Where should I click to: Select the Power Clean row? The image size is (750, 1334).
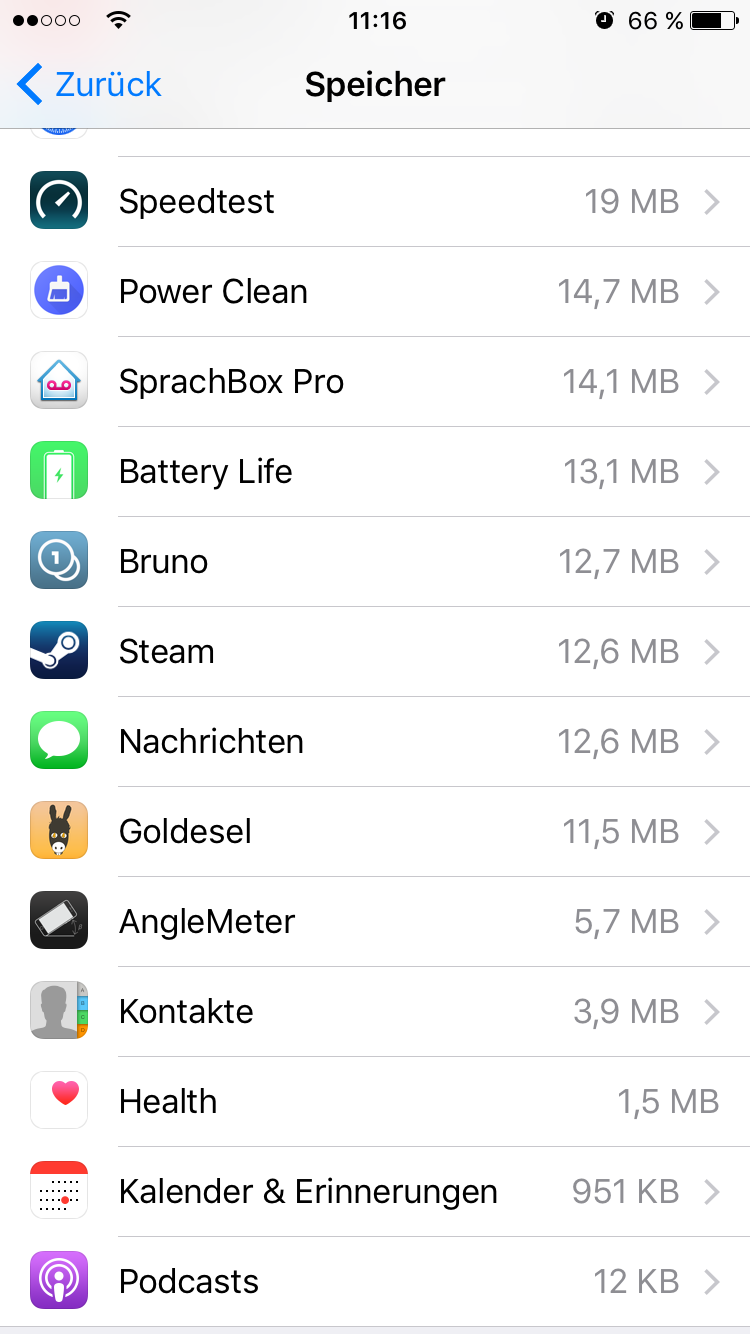375,292
